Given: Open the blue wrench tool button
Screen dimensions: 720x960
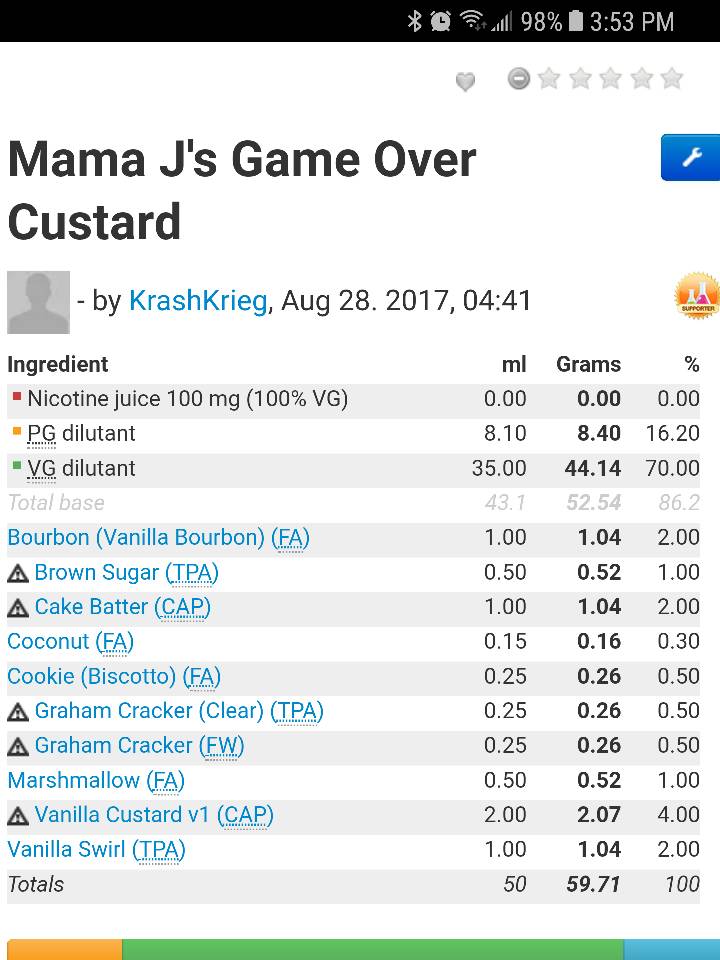Looking at the screenshot, I should click(x=690, y=157).
